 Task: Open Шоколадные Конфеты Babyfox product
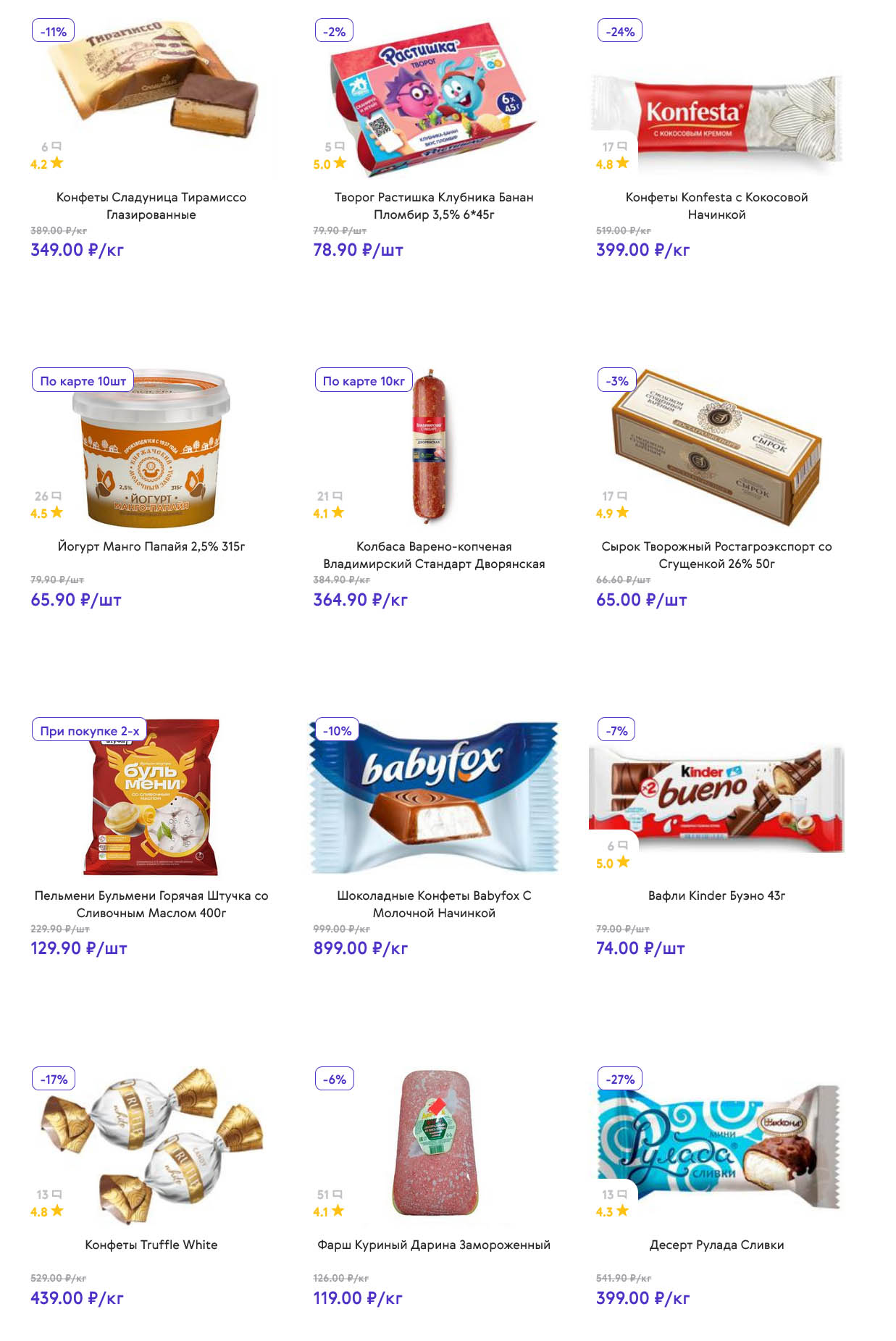(x=433, y=903)
